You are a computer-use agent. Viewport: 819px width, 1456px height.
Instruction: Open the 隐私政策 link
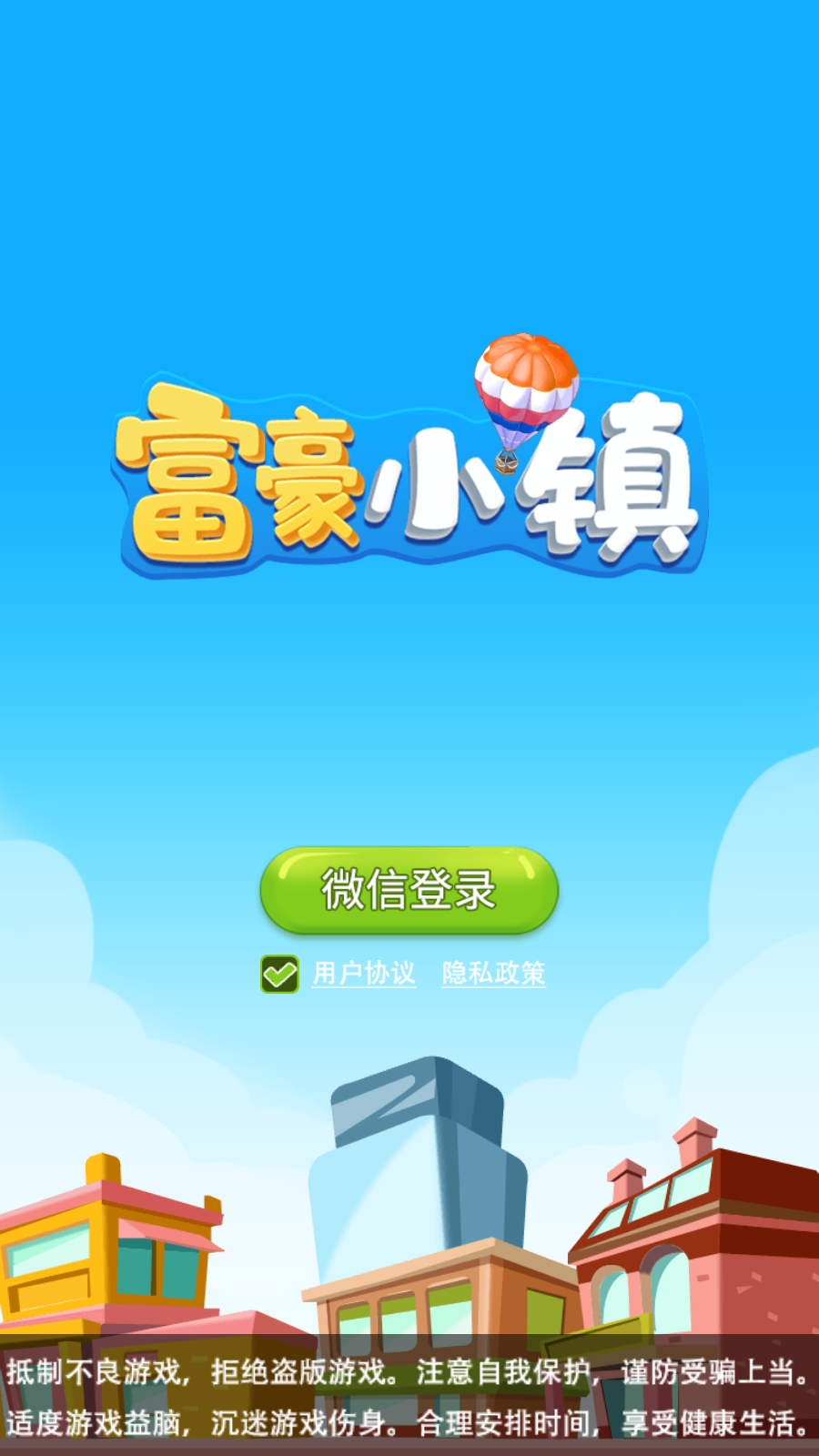[493, 974]
